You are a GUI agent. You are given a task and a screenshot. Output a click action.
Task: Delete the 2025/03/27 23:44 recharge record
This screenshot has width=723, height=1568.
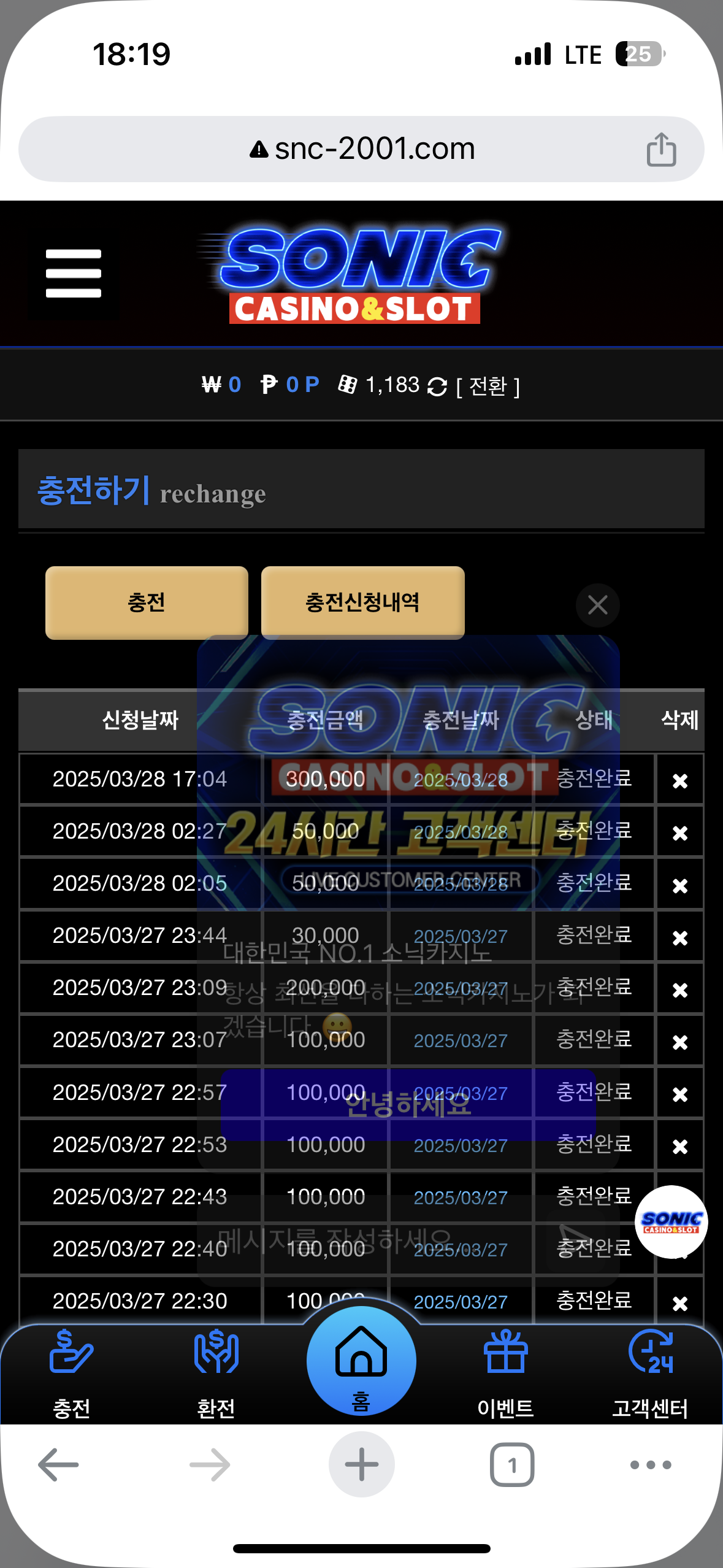679,937
